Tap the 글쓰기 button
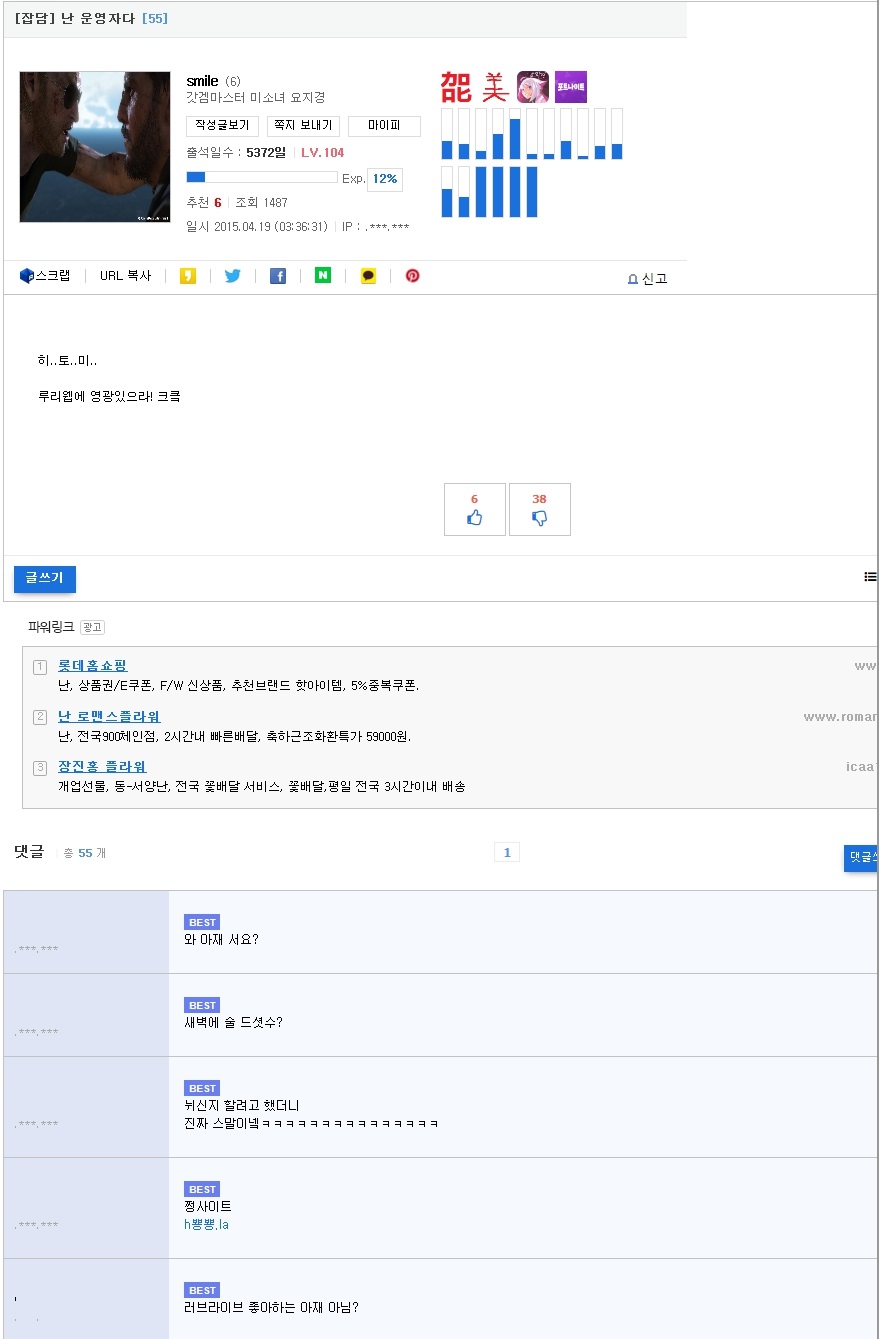The height and width of the screenshot is (1339, 879). (x=44, y=578)
